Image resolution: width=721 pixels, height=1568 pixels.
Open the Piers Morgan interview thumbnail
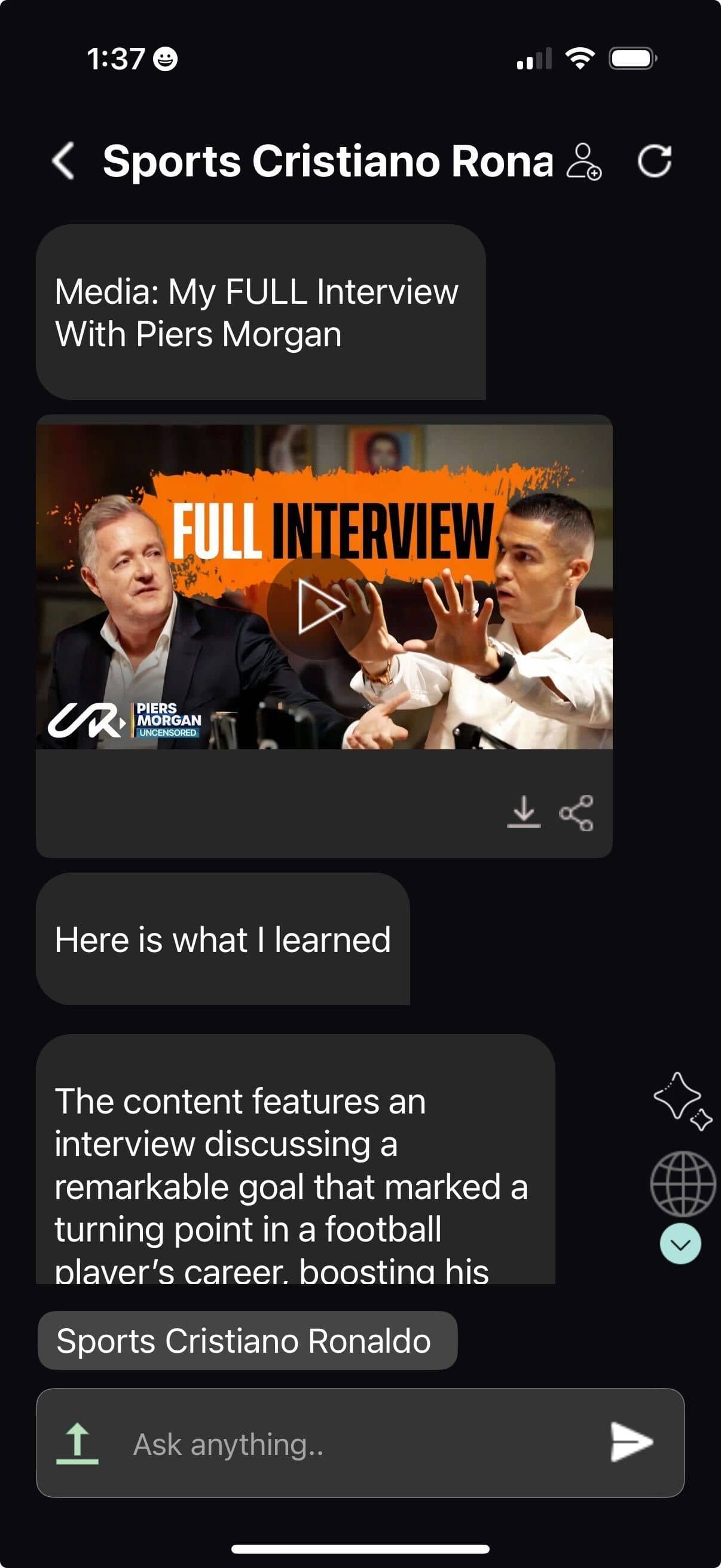(x=325, y=588)
